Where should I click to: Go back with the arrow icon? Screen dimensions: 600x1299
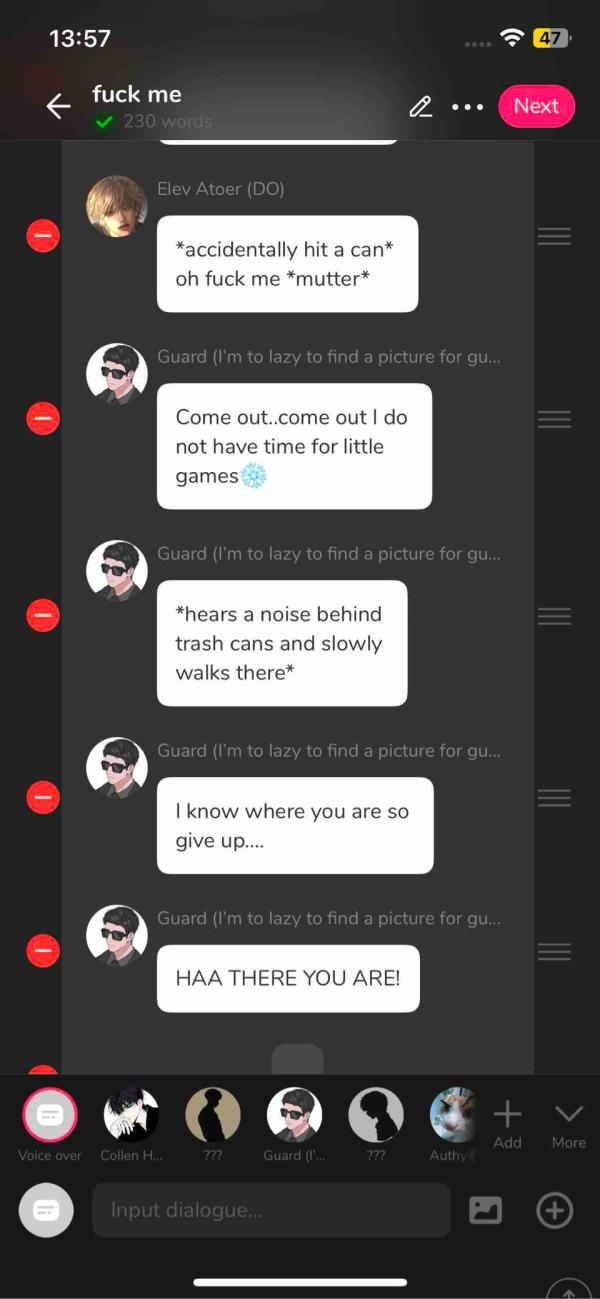coord(58,106)
